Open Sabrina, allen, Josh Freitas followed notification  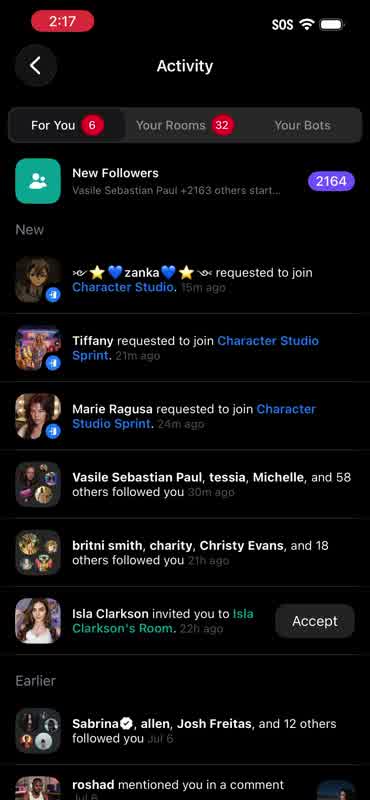click(x=185, y=731)
